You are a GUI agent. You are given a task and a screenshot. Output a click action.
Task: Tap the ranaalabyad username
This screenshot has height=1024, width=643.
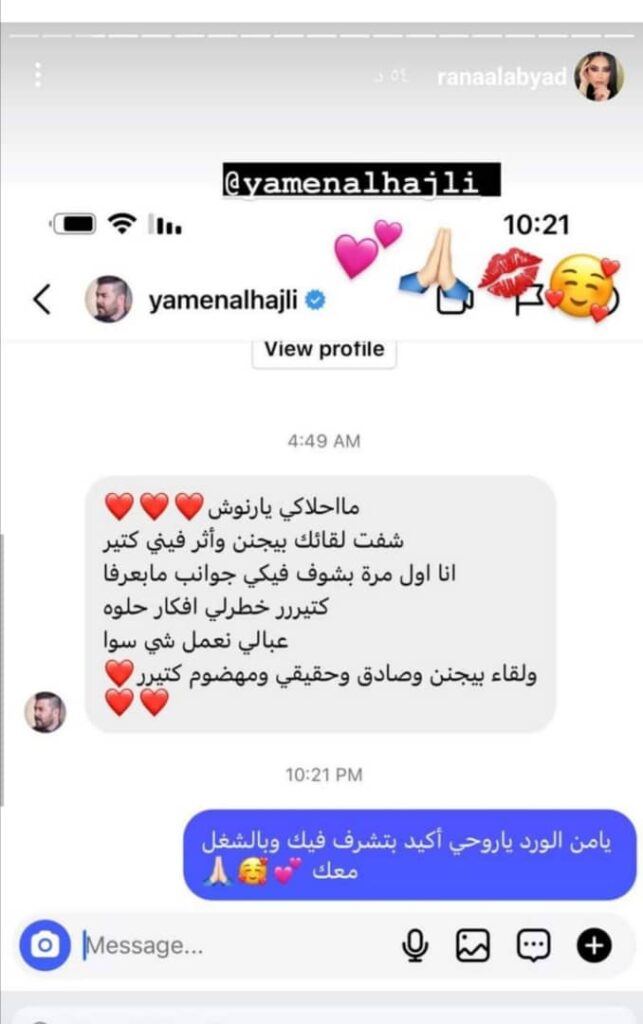pyautogui.click(x=502, y=78)
